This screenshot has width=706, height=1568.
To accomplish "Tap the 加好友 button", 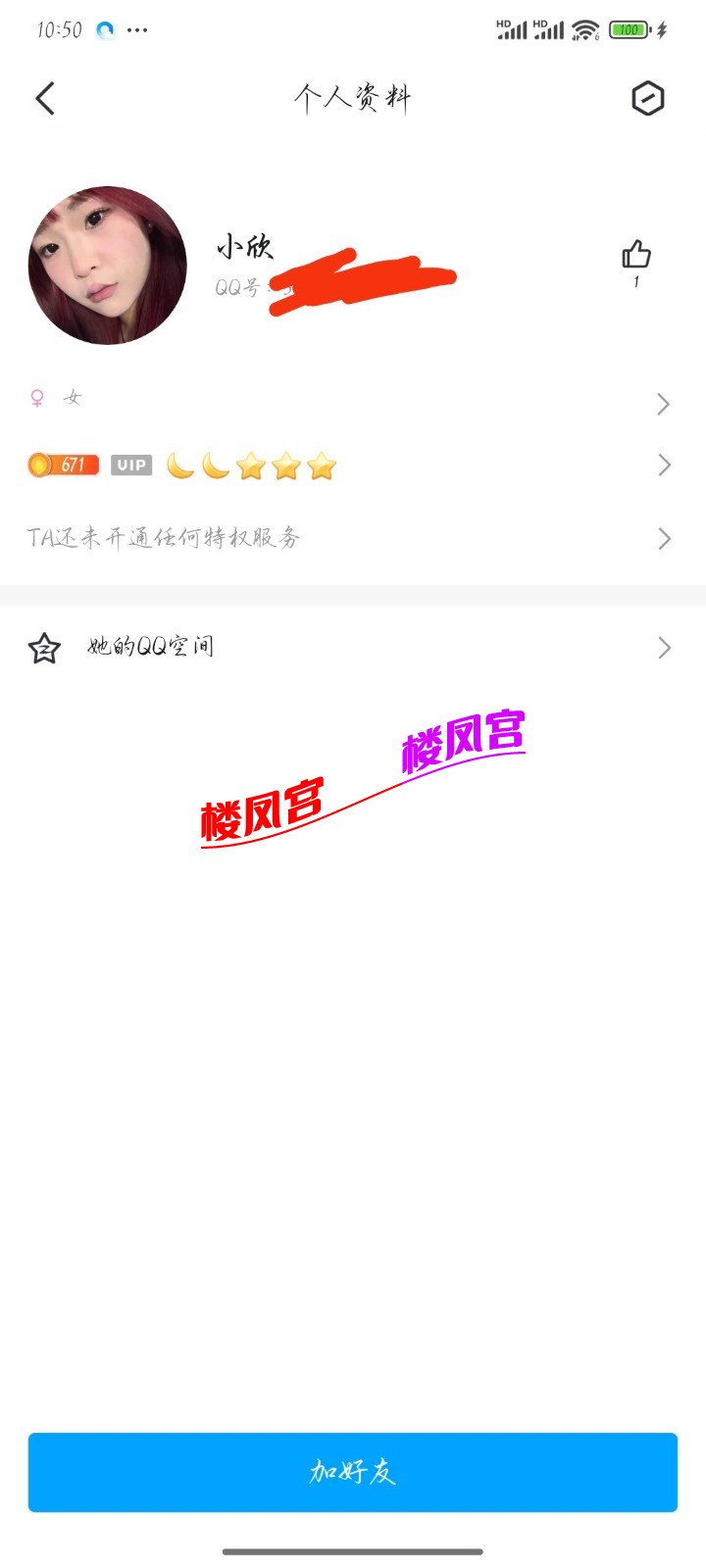I will coord(353,1472).
